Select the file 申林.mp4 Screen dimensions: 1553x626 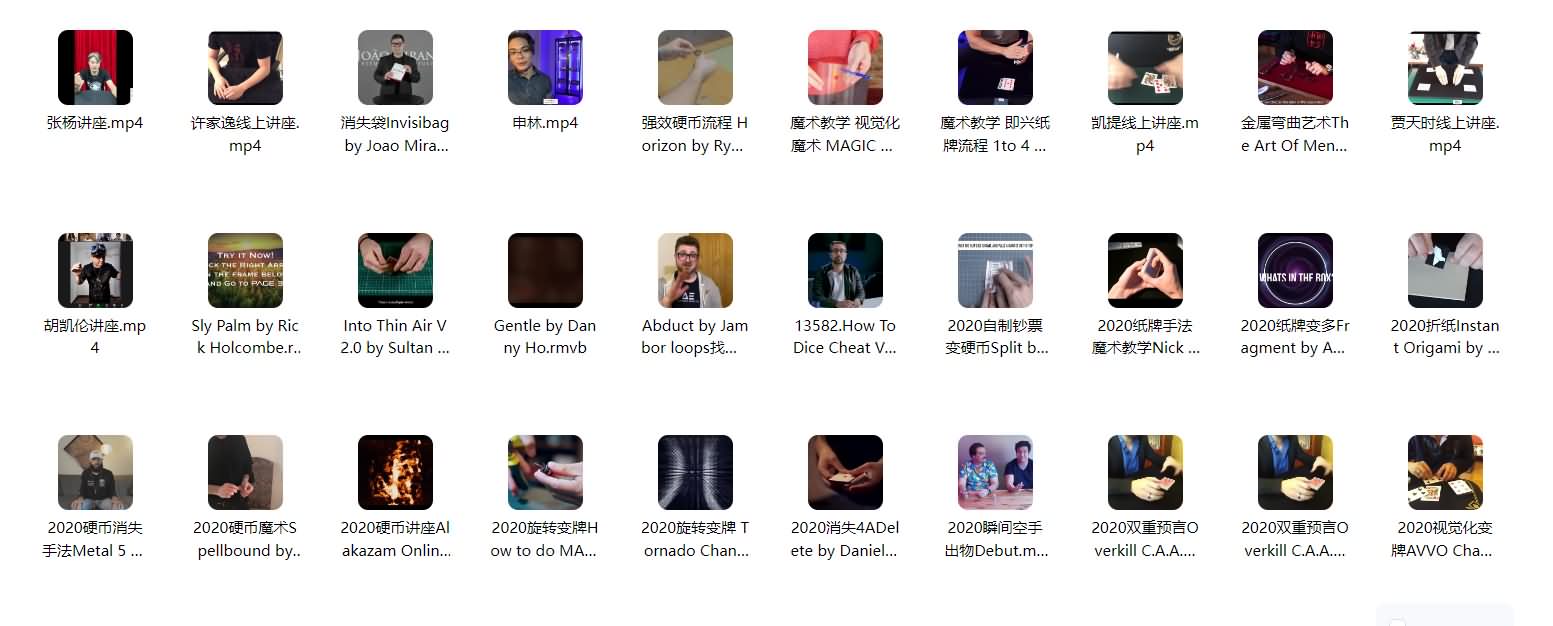click(x=545, y=68)
